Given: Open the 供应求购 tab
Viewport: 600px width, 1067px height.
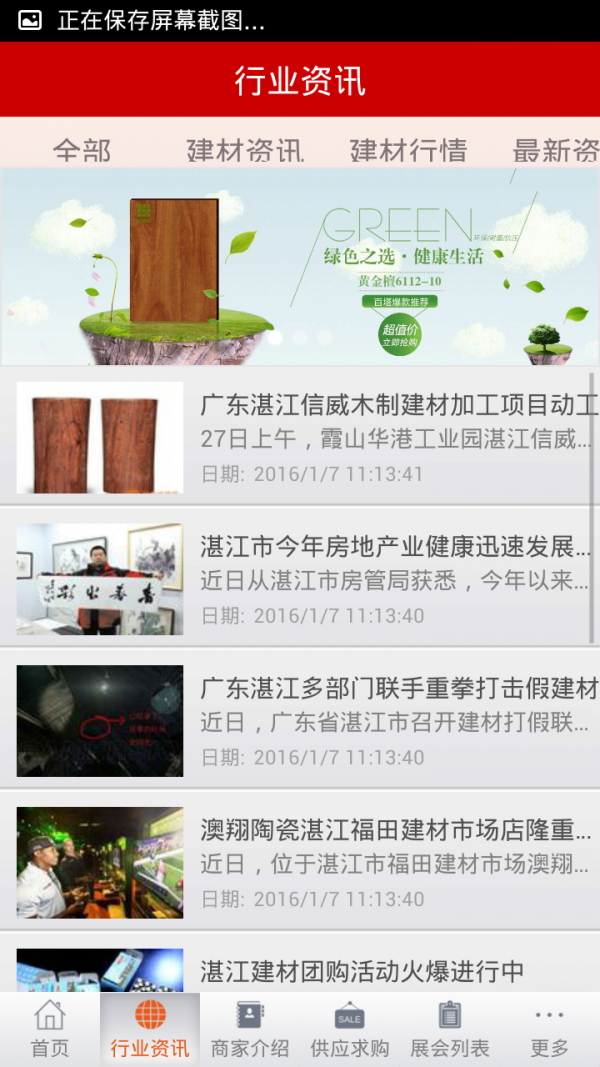Looking at the screenshot, I should click(350, 1029).
